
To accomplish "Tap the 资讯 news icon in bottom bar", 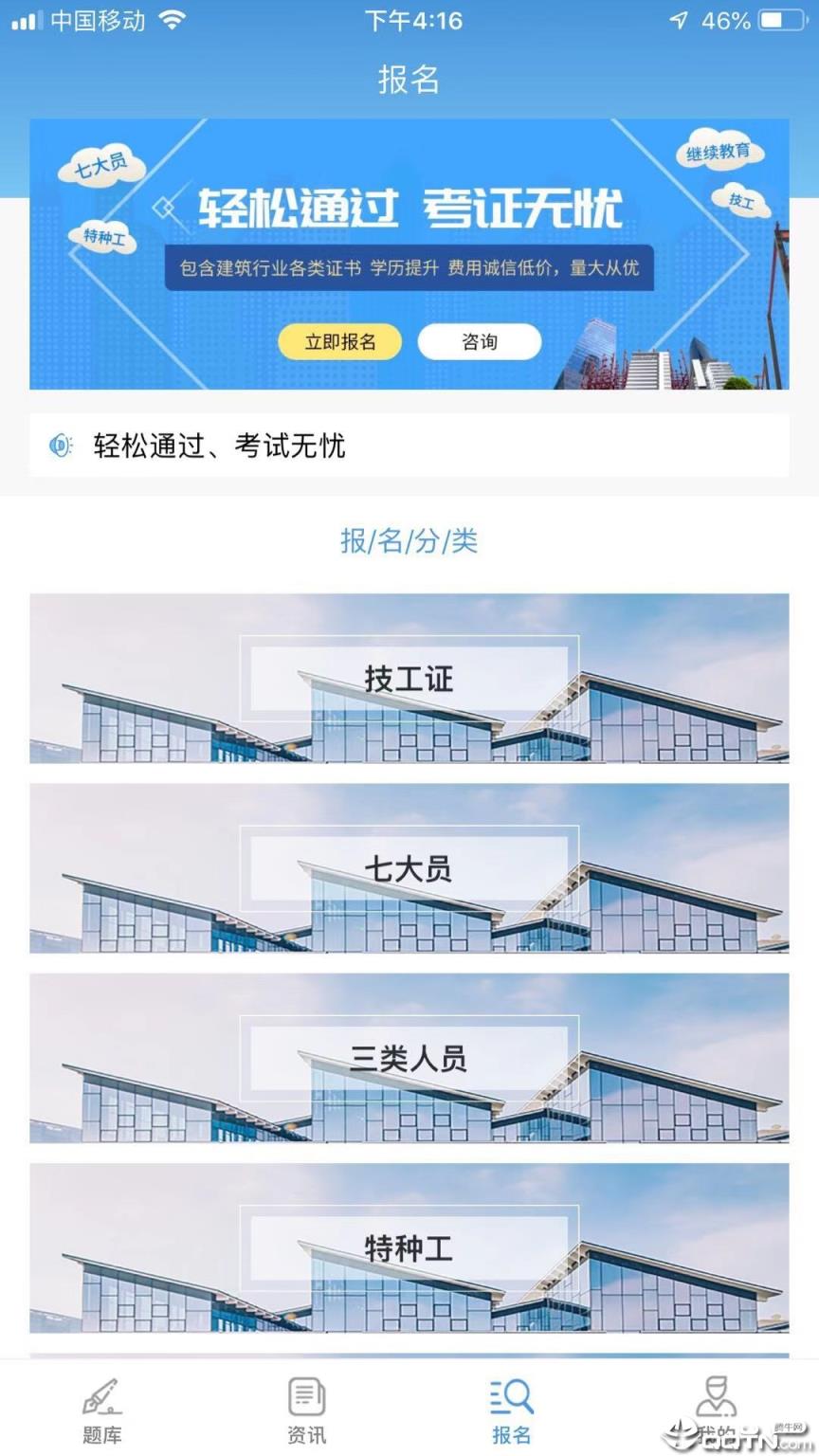I will pos(305,1394).
